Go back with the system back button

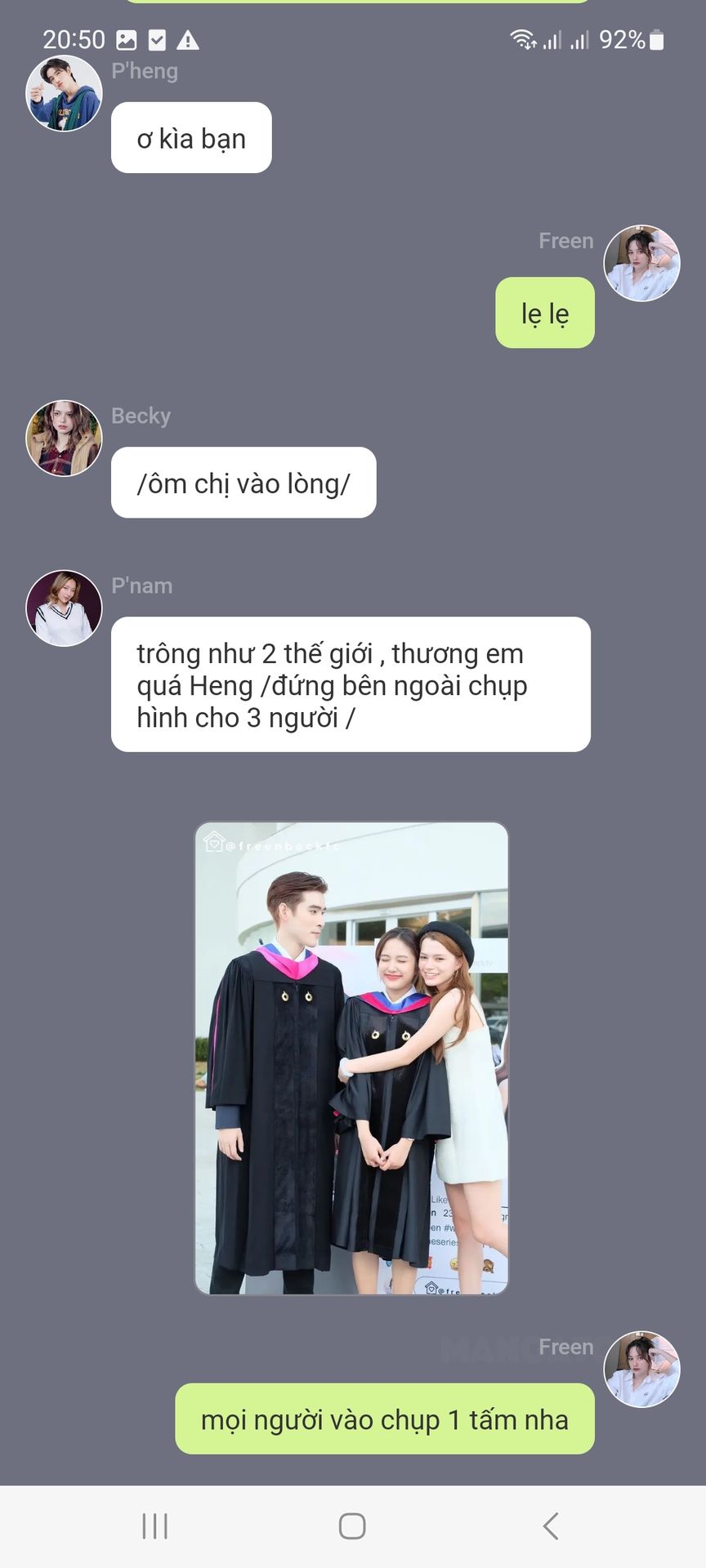pos(551,1526)
